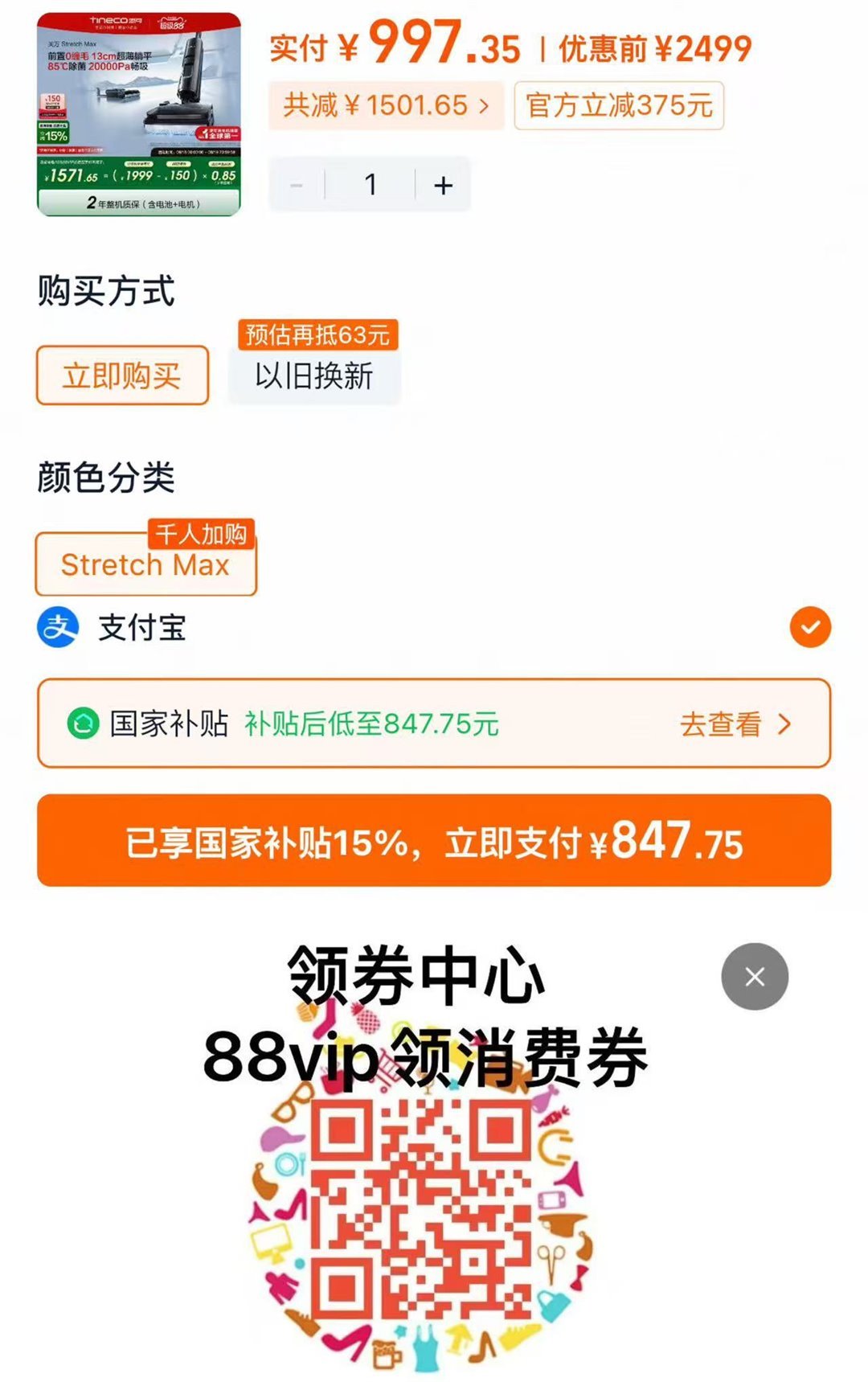This screenshot has height=1382, width=868.
Task: Click the 千人加购 badge above Stretch Max
Action: 201,532
